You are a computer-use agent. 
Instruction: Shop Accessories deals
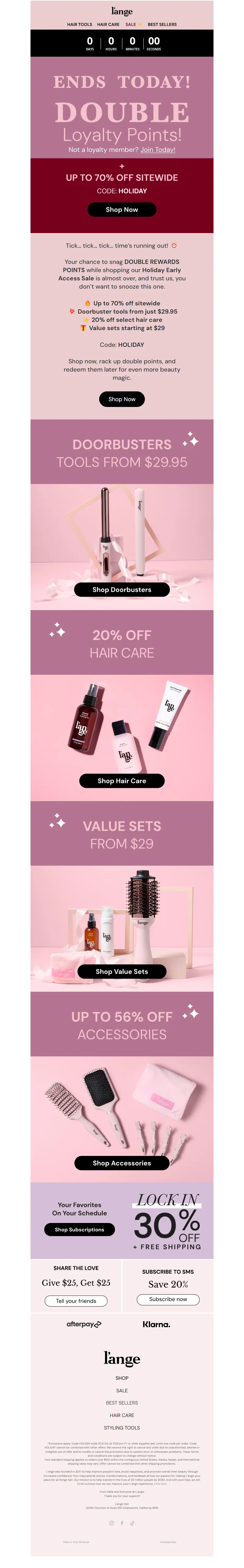pos(122,1163)
